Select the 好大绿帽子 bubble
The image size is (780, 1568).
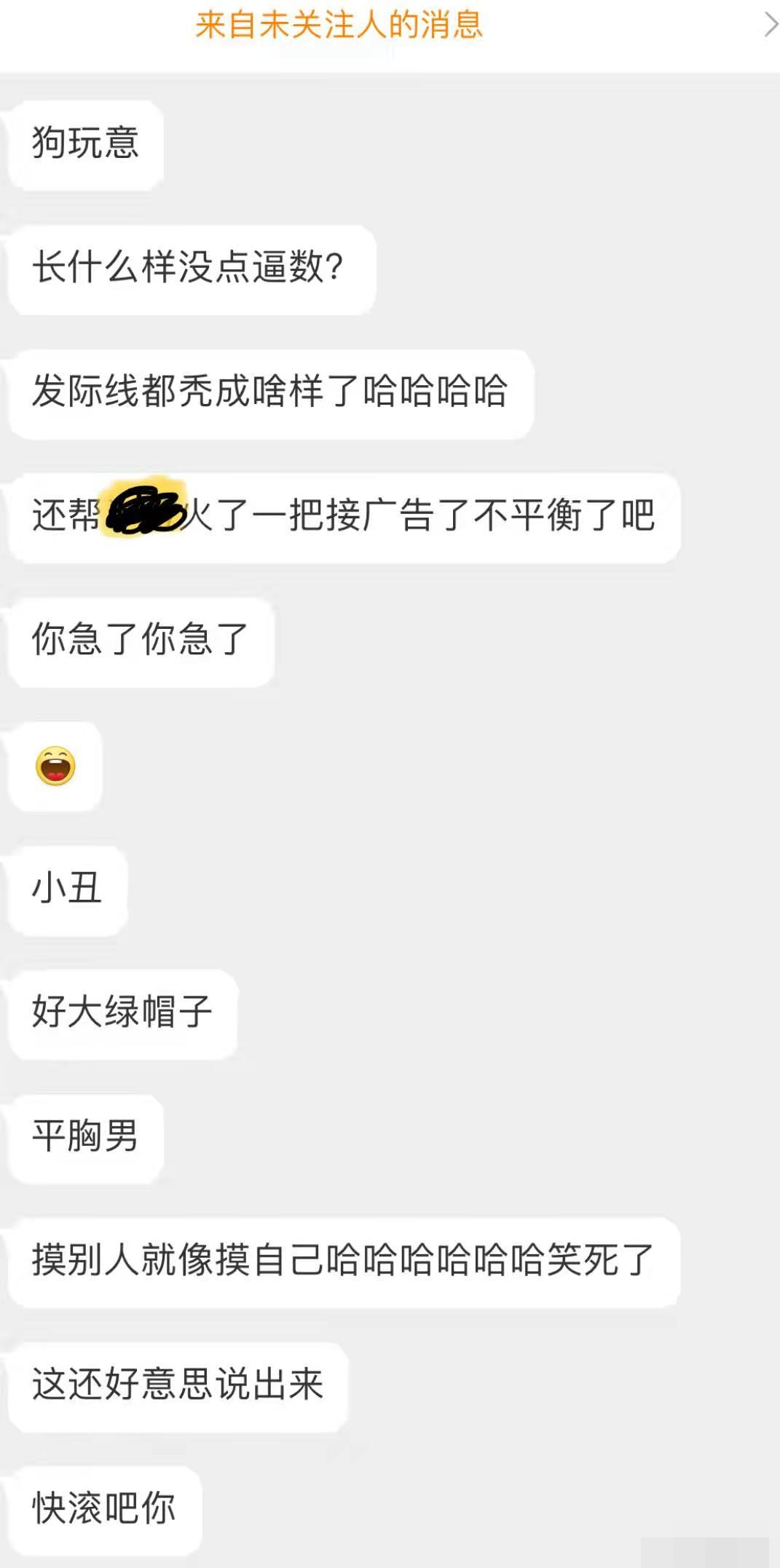(122, 1014)
